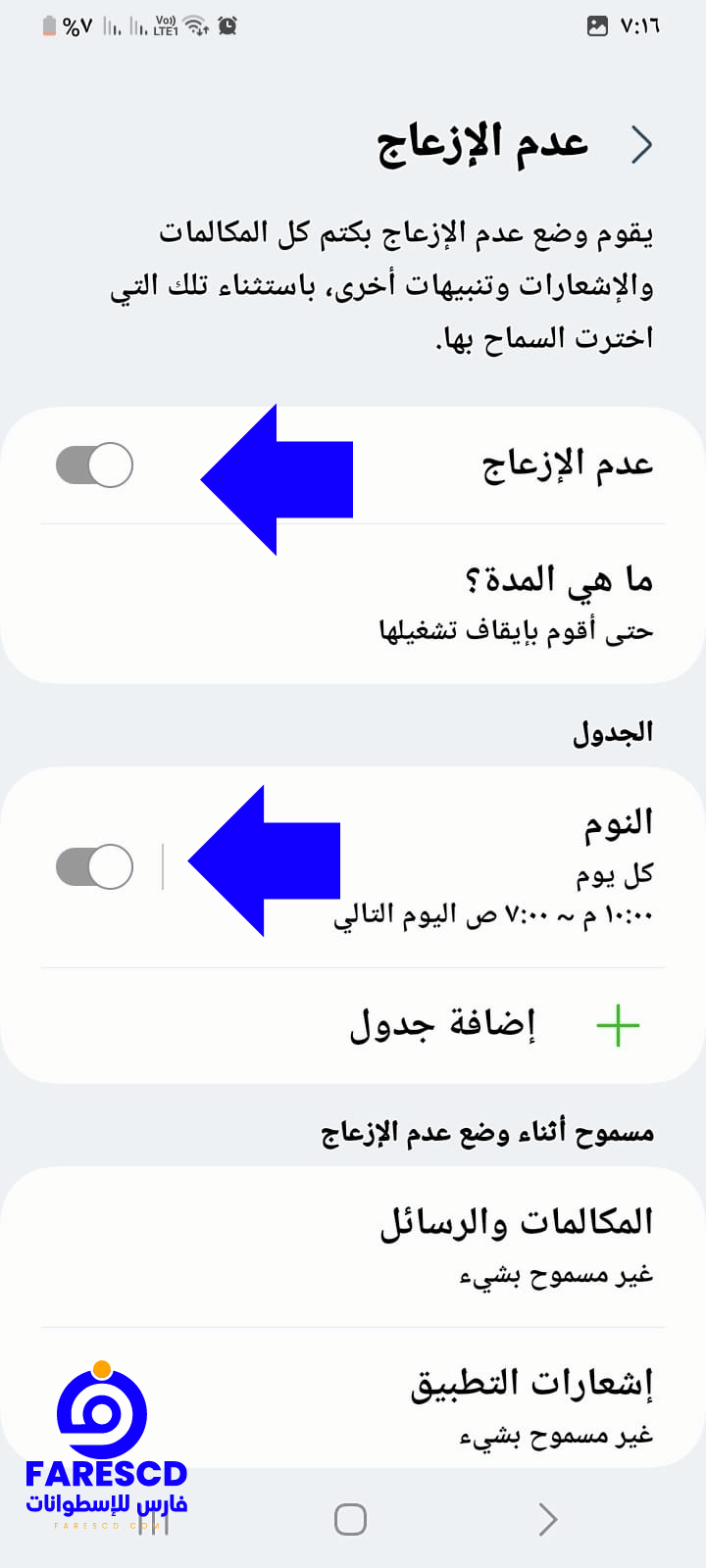The width and height of the screenshot is (706, 1568).
Task: Tap the system back button in navigation bar
Action: (548, 1519)
